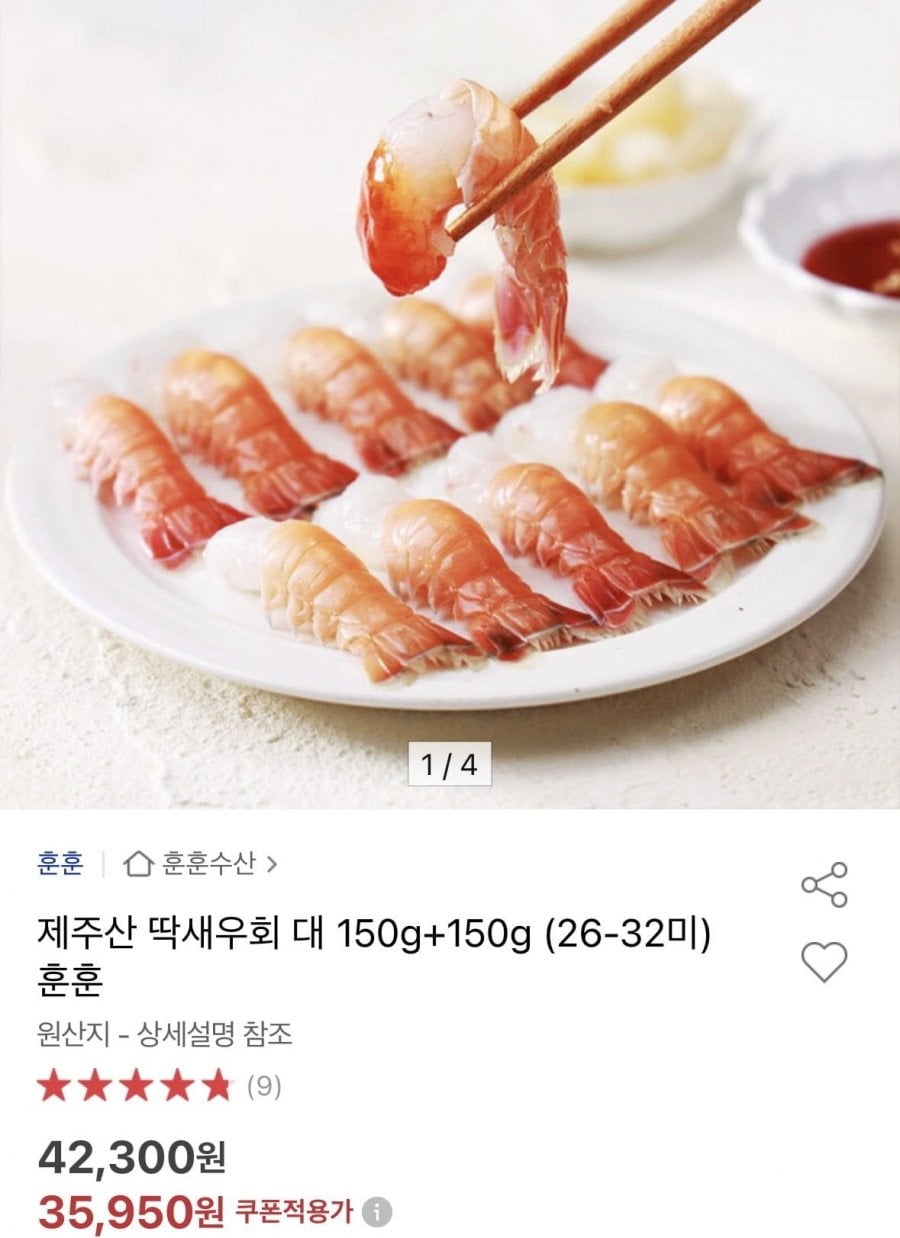Open the product photo gallery
This screenshot has height=1238, width=900.
[449, 400]
